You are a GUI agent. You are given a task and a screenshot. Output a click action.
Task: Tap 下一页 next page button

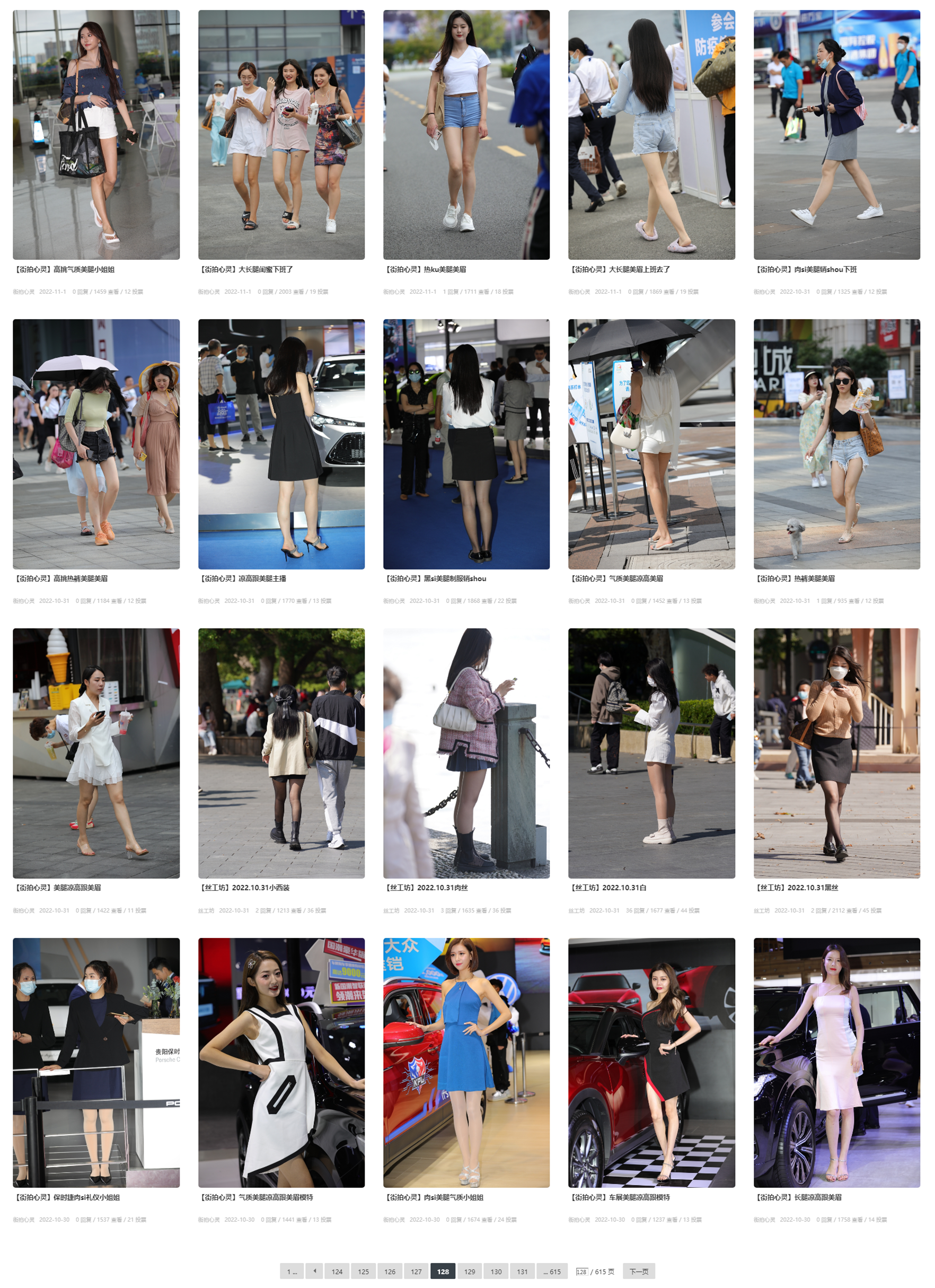pos(639,1272)
